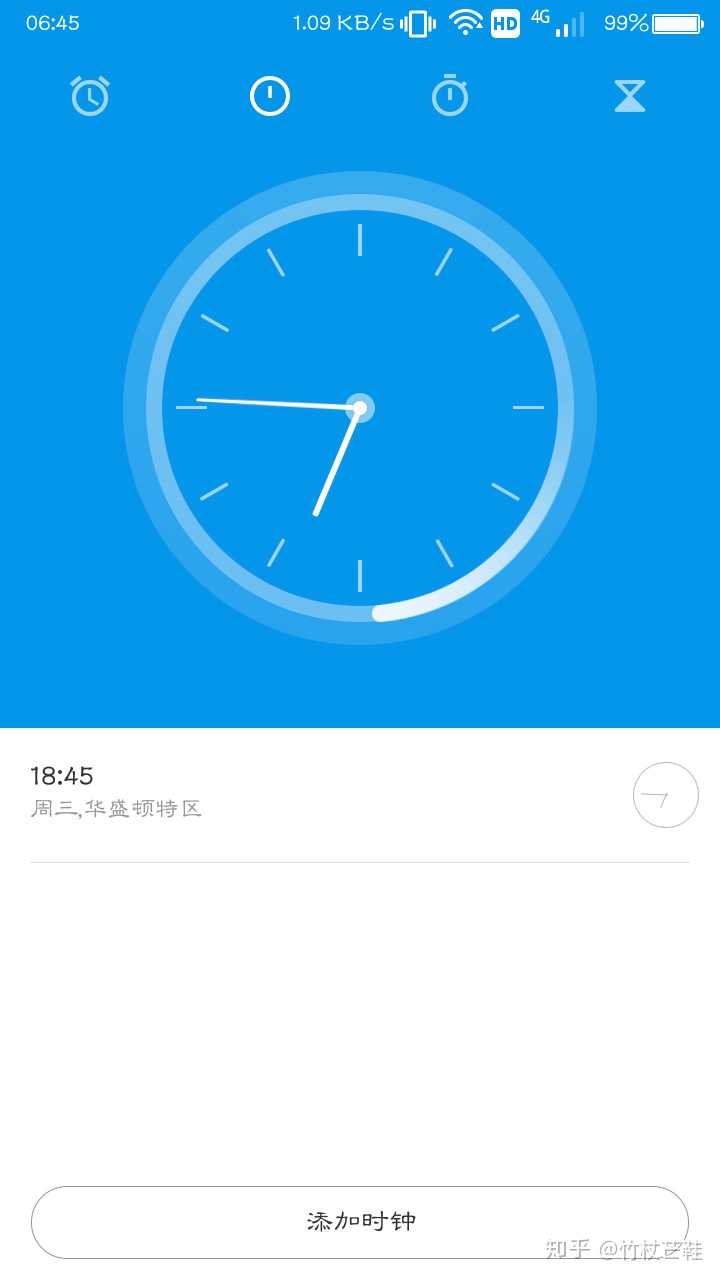The image size is (720, 1280).
Task: Open the Stopwatch icon
Action: tap(450, 95)
